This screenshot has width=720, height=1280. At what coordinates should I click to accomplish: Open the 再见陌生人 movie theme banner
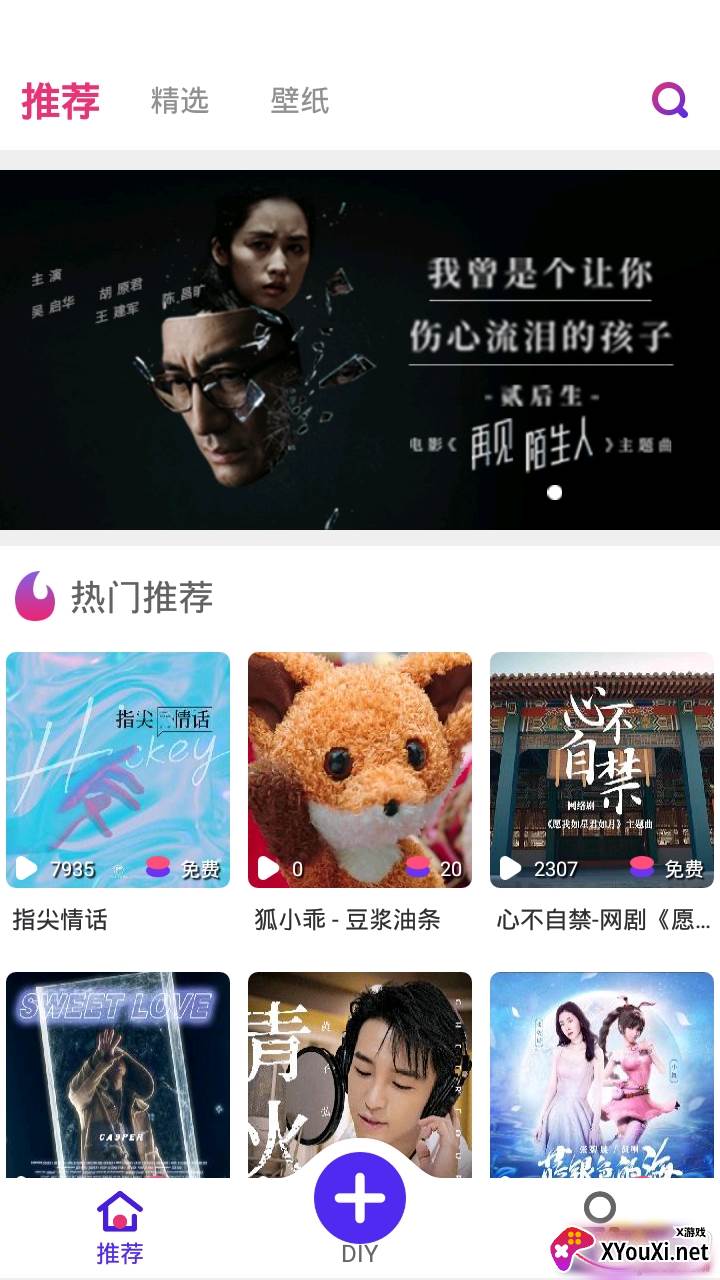(360, 350)
